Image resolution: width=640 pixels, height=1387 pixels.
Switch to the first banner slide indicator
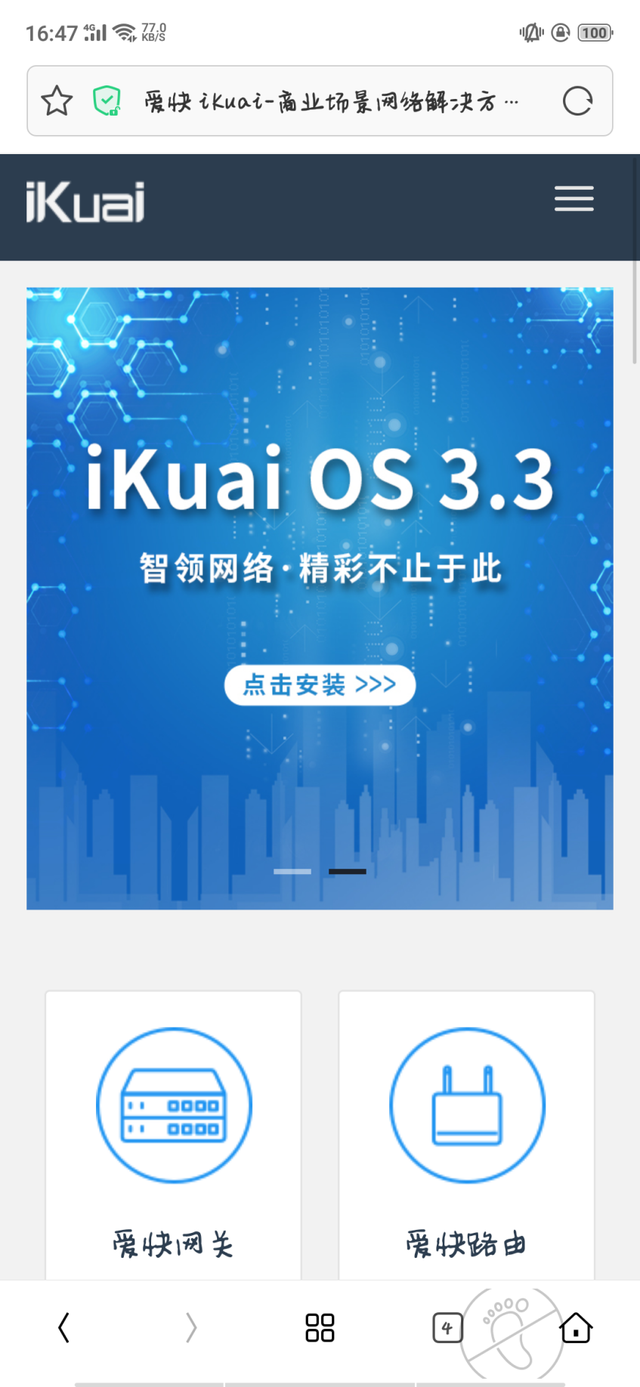[292, 871]
